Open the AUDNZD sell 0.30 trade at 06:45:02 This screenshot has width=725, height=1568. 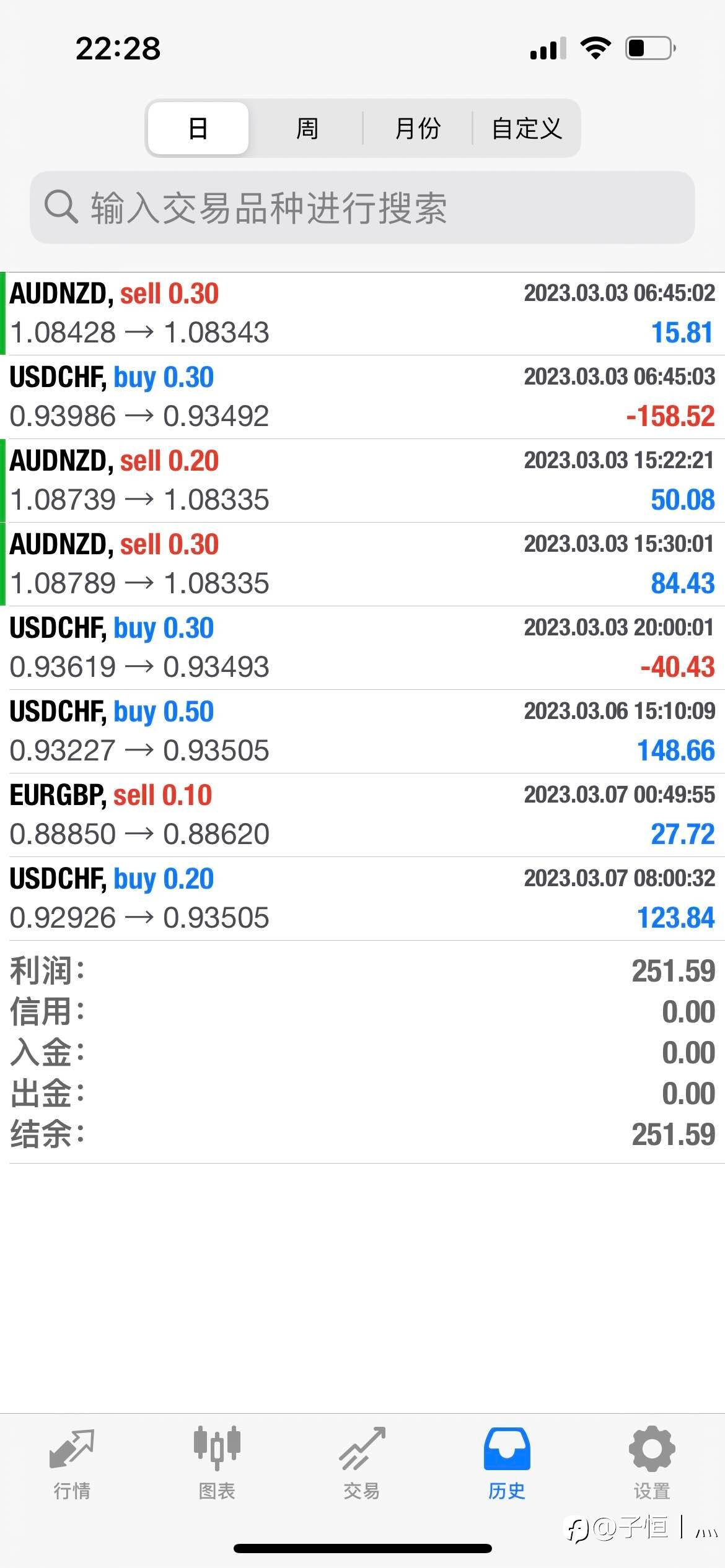[362, 313]
